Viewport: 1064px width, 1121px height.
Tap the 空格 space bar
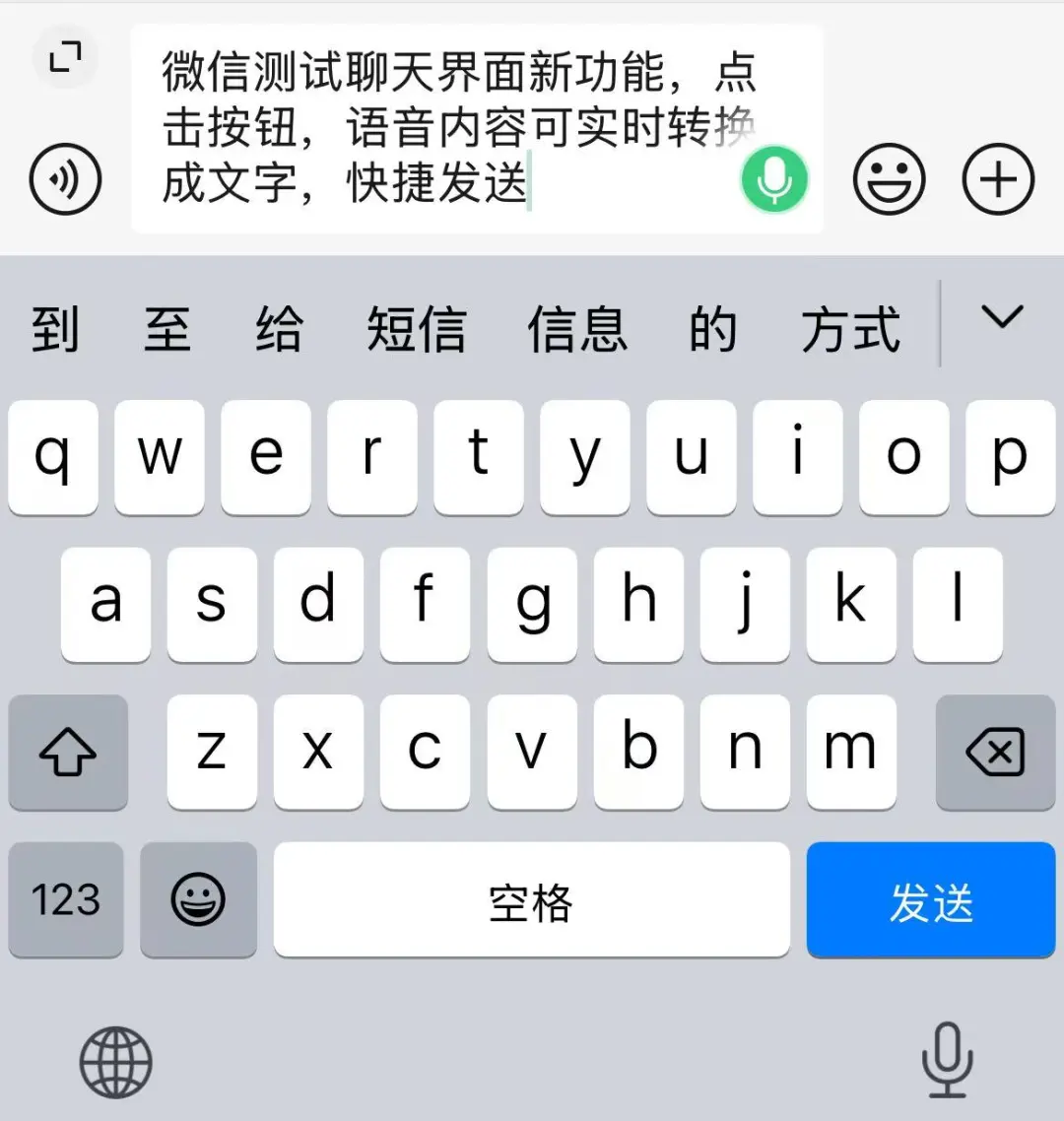[x=531, y=900]
